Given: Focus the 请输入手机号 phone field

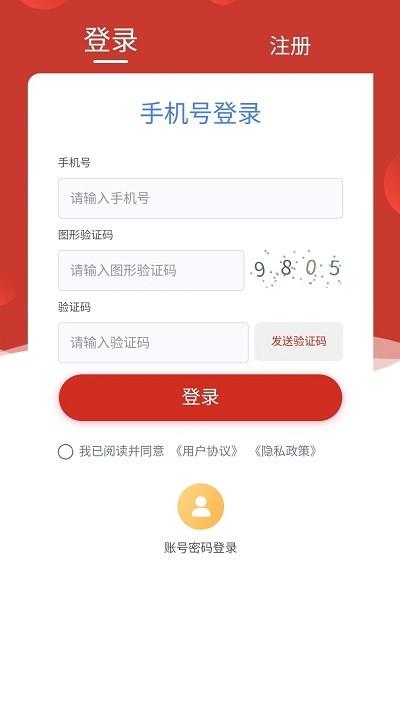Looking at the screenshot, I should tap(200, 198).
